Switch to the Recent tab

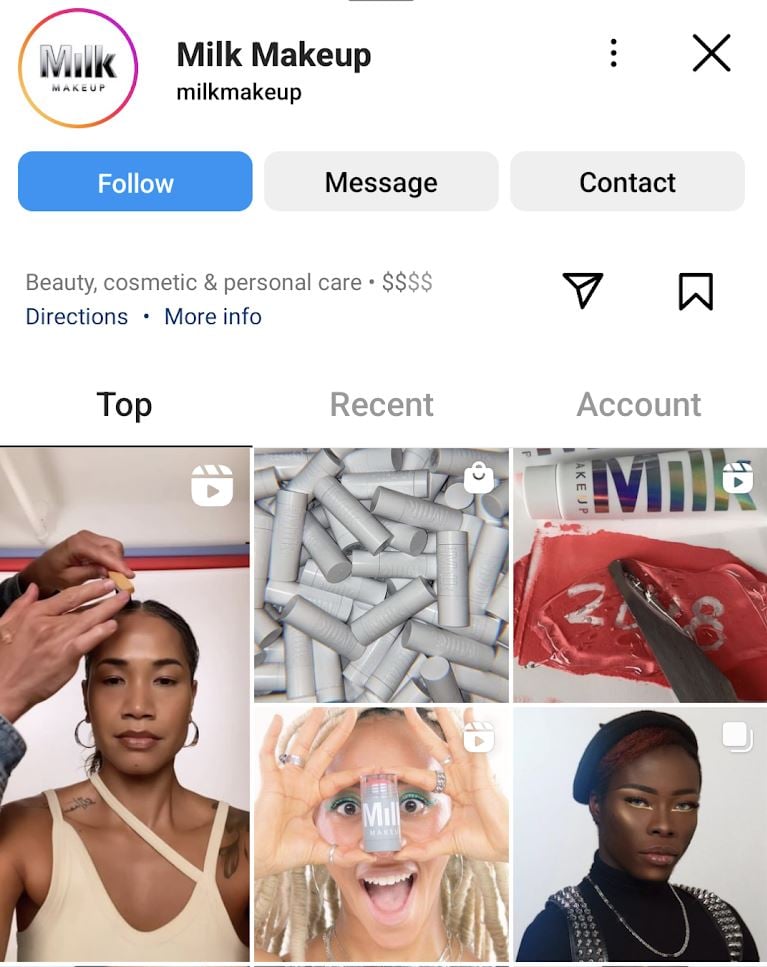point(381,404)
